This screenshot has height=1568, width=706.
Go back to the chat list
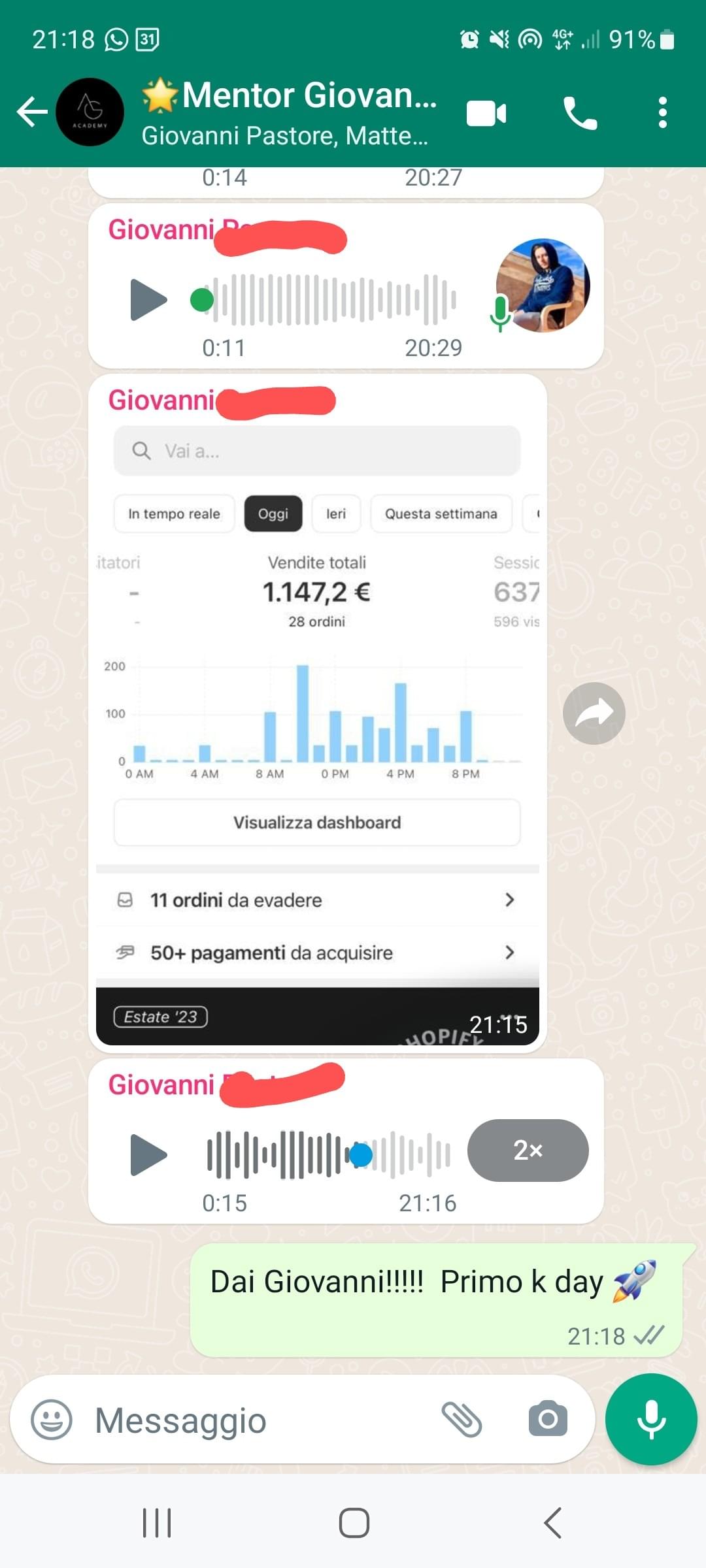32,112
